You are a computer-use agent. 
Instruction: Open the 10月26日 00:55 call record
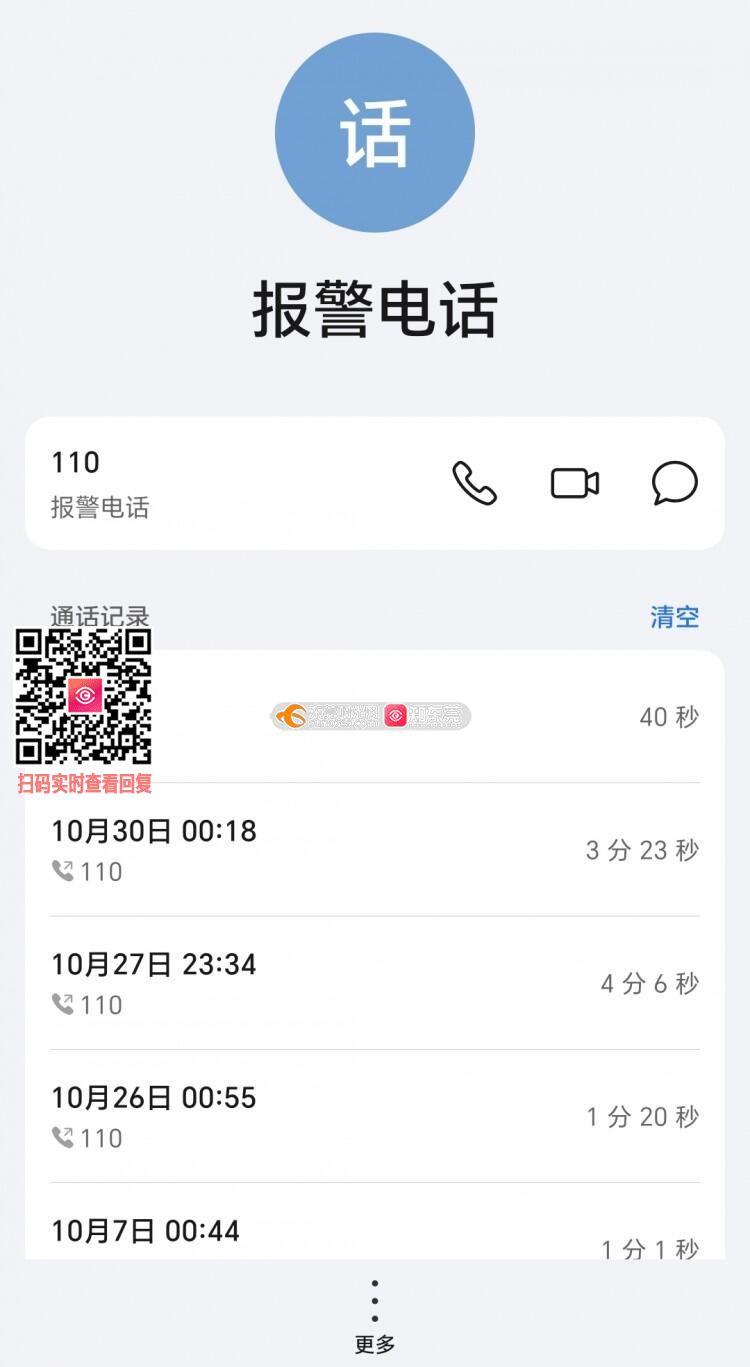click(x=375, y=1116)
